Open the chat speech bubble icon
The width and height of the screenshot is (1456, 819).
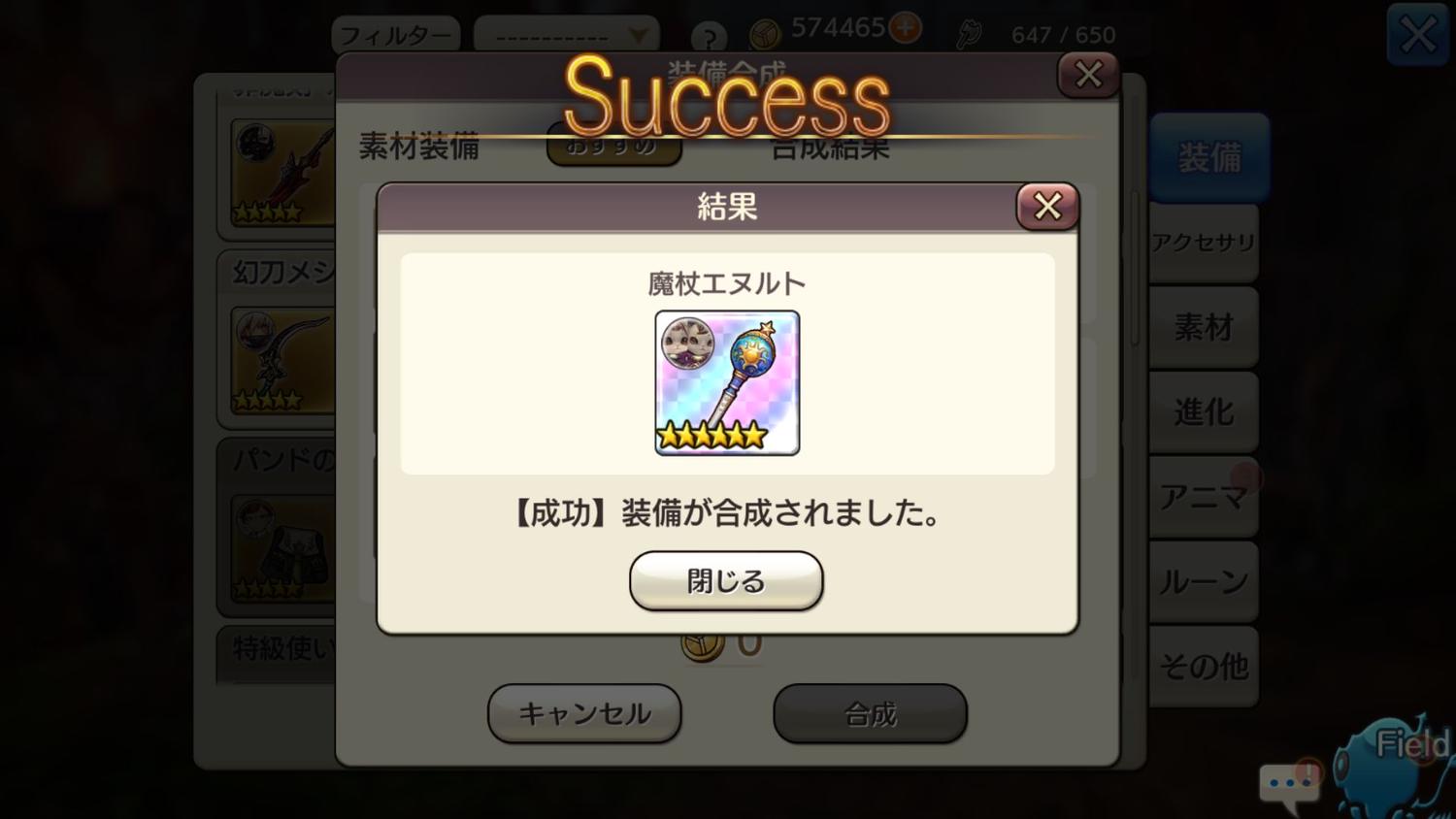[x=1290, y=784]
